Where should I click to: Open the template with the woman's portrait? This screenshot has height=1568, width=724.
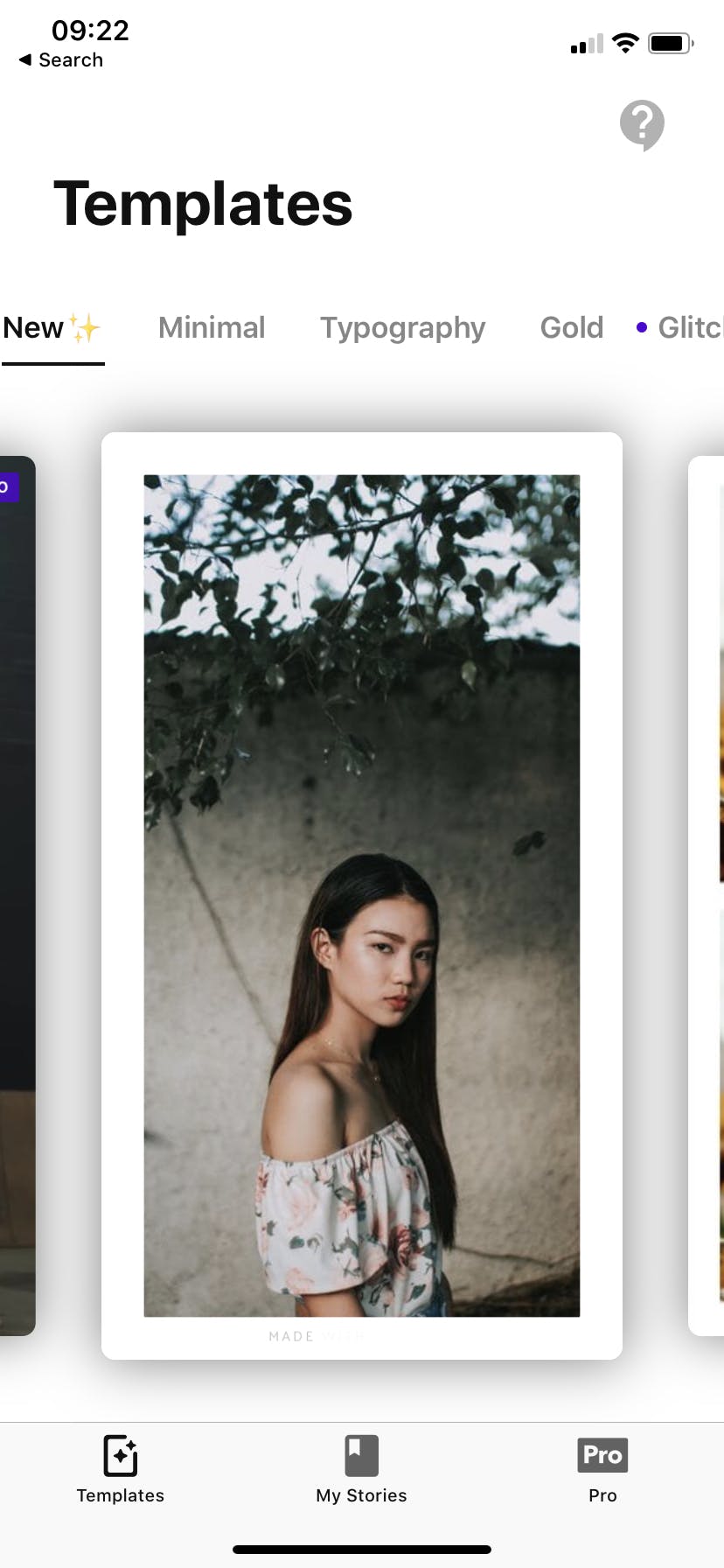(361, 894)
